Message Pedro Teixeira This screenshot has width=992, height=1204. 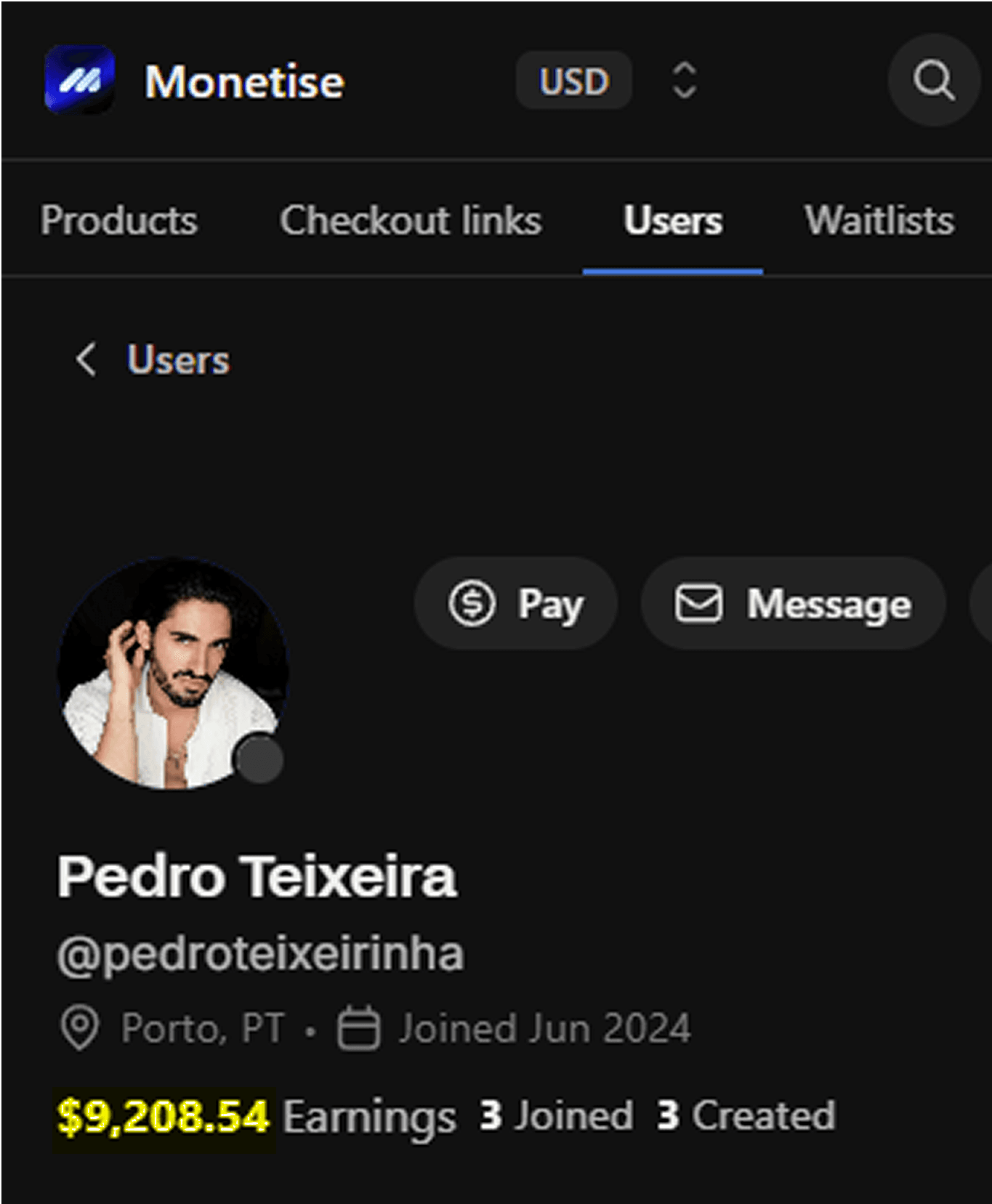point(793,603)
